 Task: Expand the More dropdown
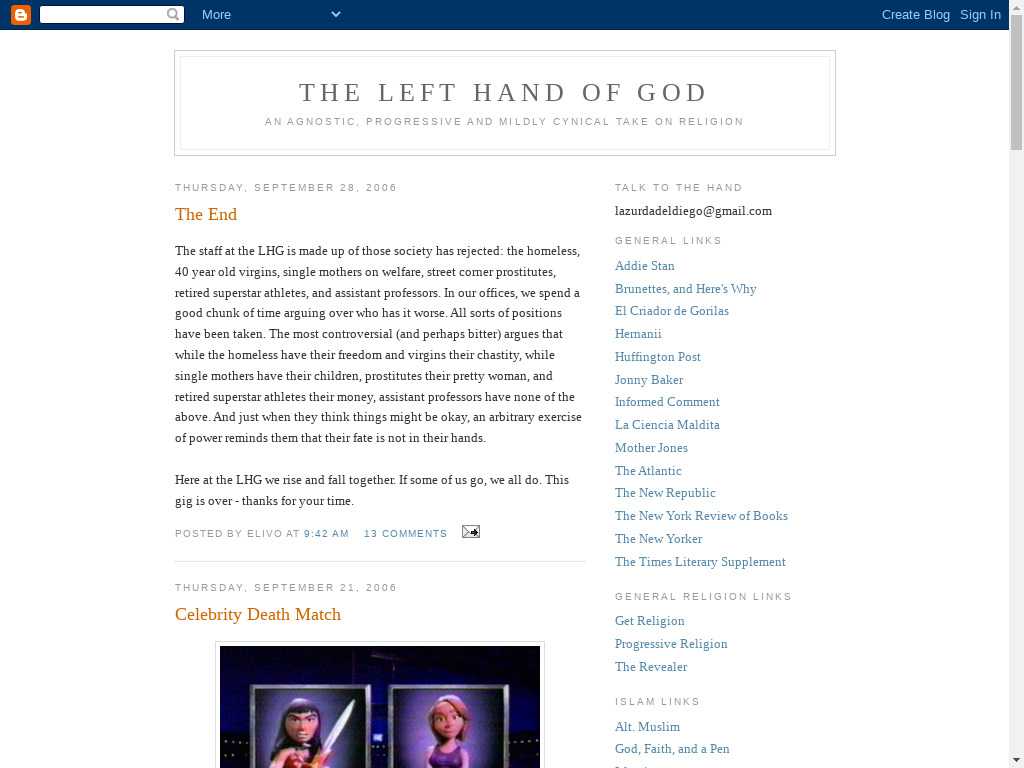(271, 14)
